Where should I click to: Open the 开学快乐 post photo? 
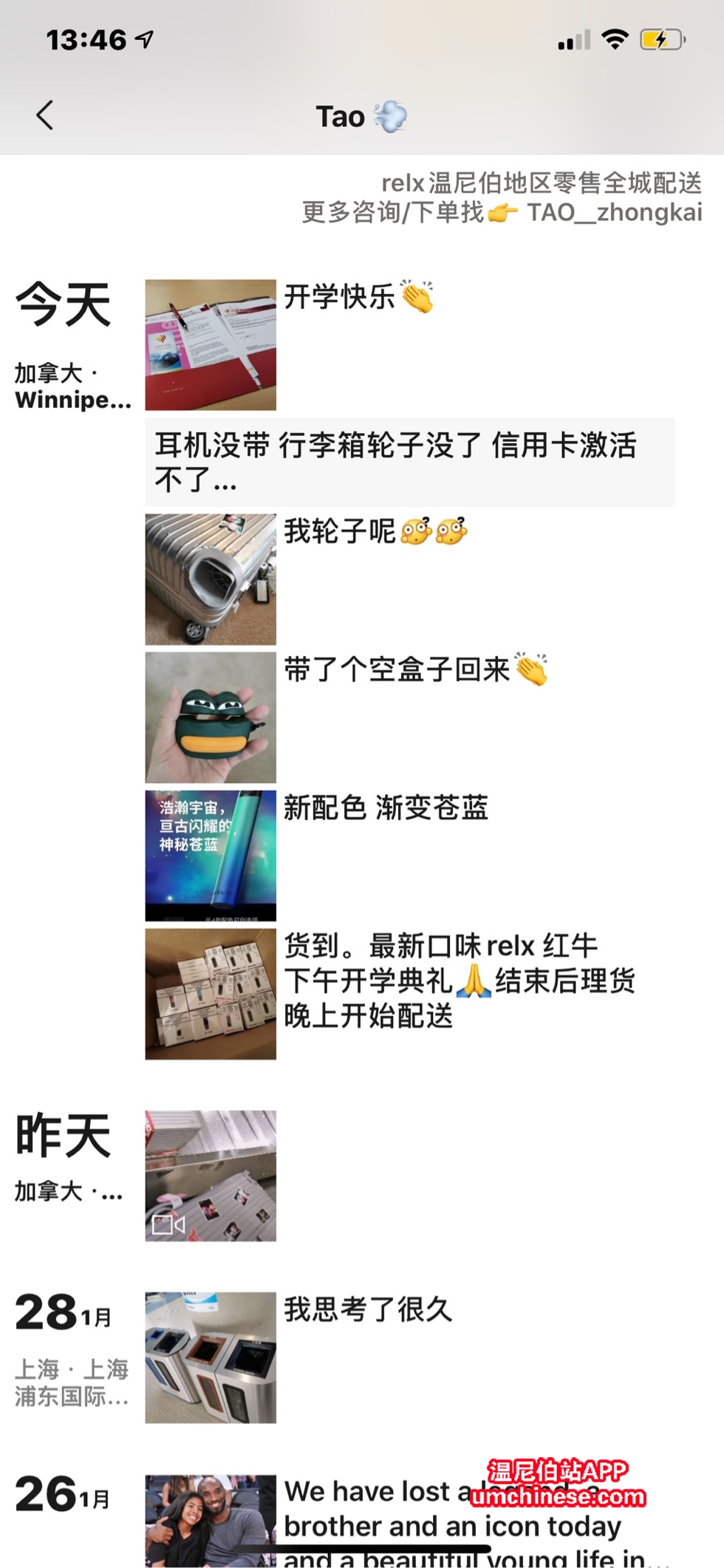coord(211,345)
